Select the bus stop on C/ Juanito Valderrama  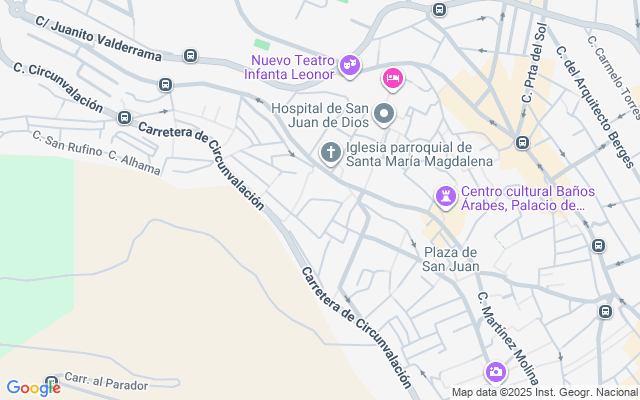[x=190, y=56]
